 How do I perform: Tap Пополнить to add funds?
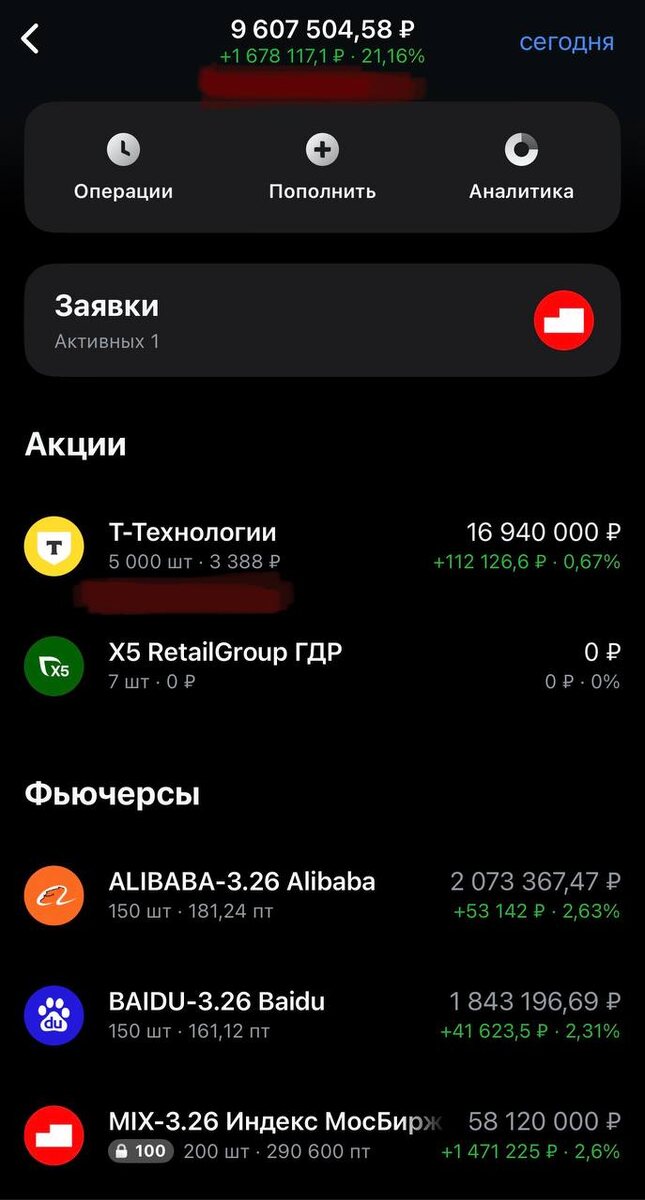pyautogui.click(x=322, y=168)
